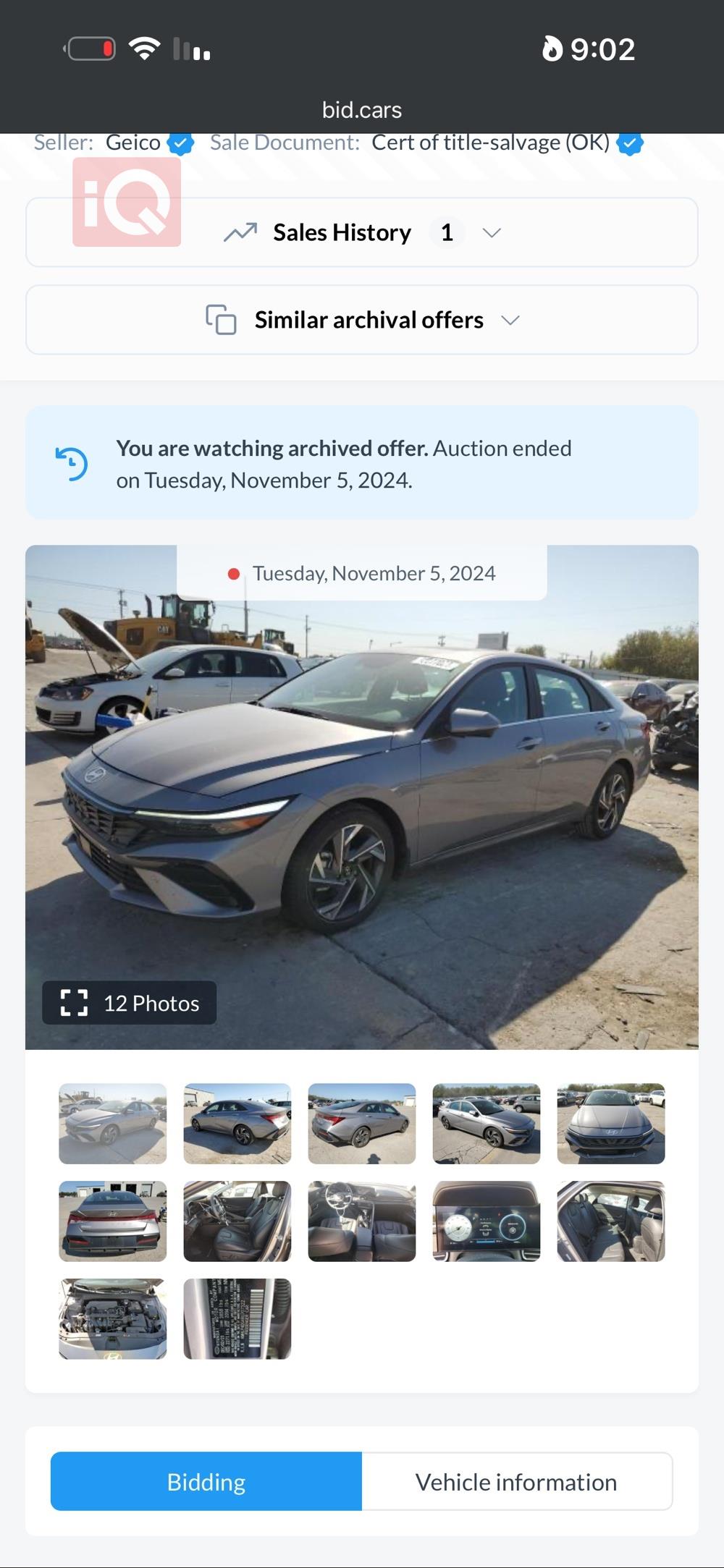Open the VIN sticker label thumbnail

237,1318
